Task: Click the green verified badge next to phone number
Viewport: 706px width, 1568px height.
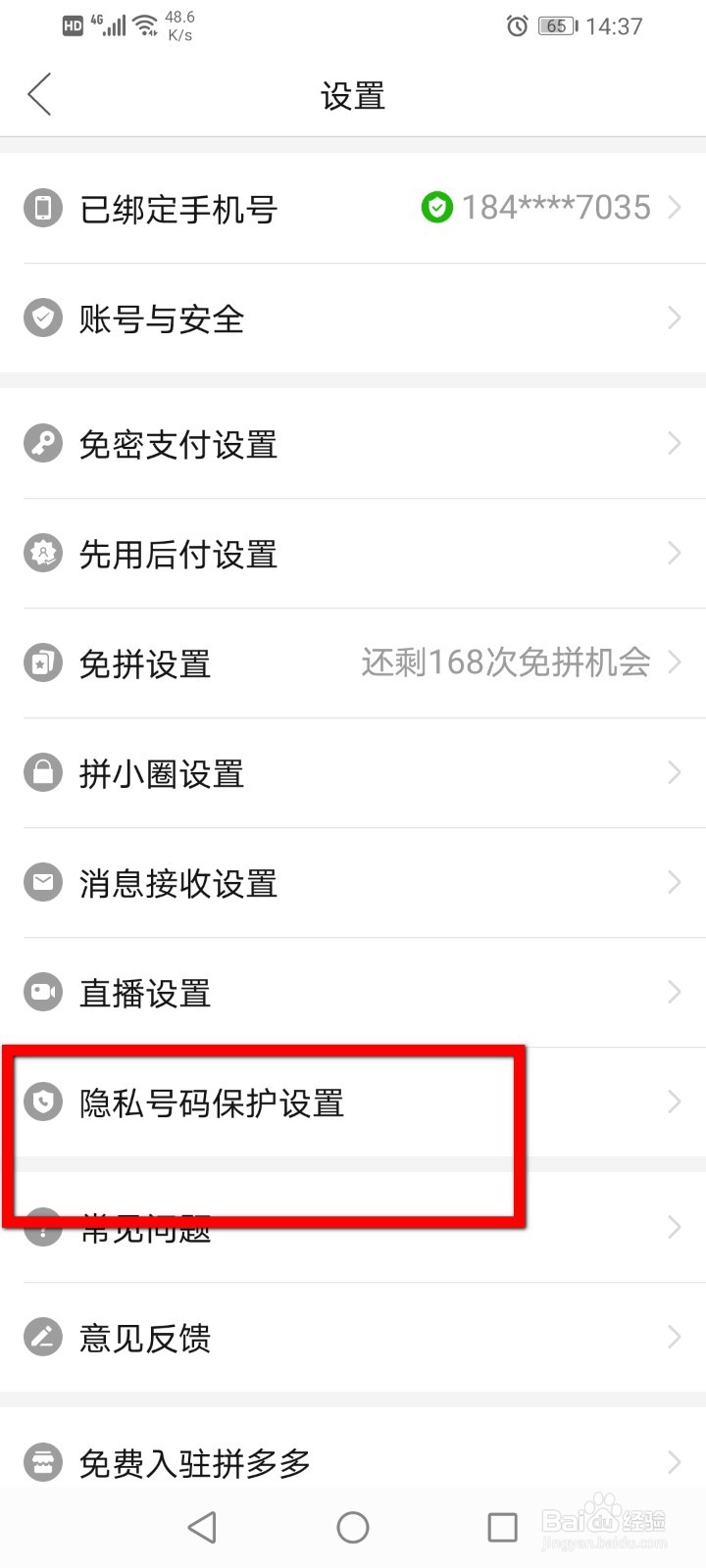Action: click(437, 207)
